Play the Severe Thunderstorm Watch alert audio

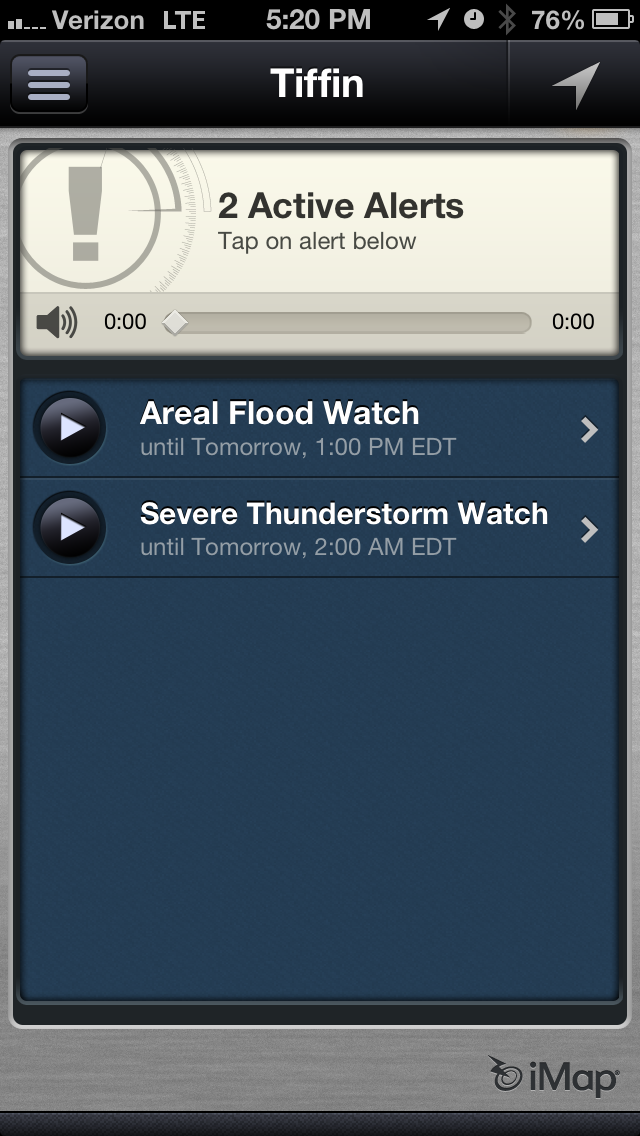point(70,527)
